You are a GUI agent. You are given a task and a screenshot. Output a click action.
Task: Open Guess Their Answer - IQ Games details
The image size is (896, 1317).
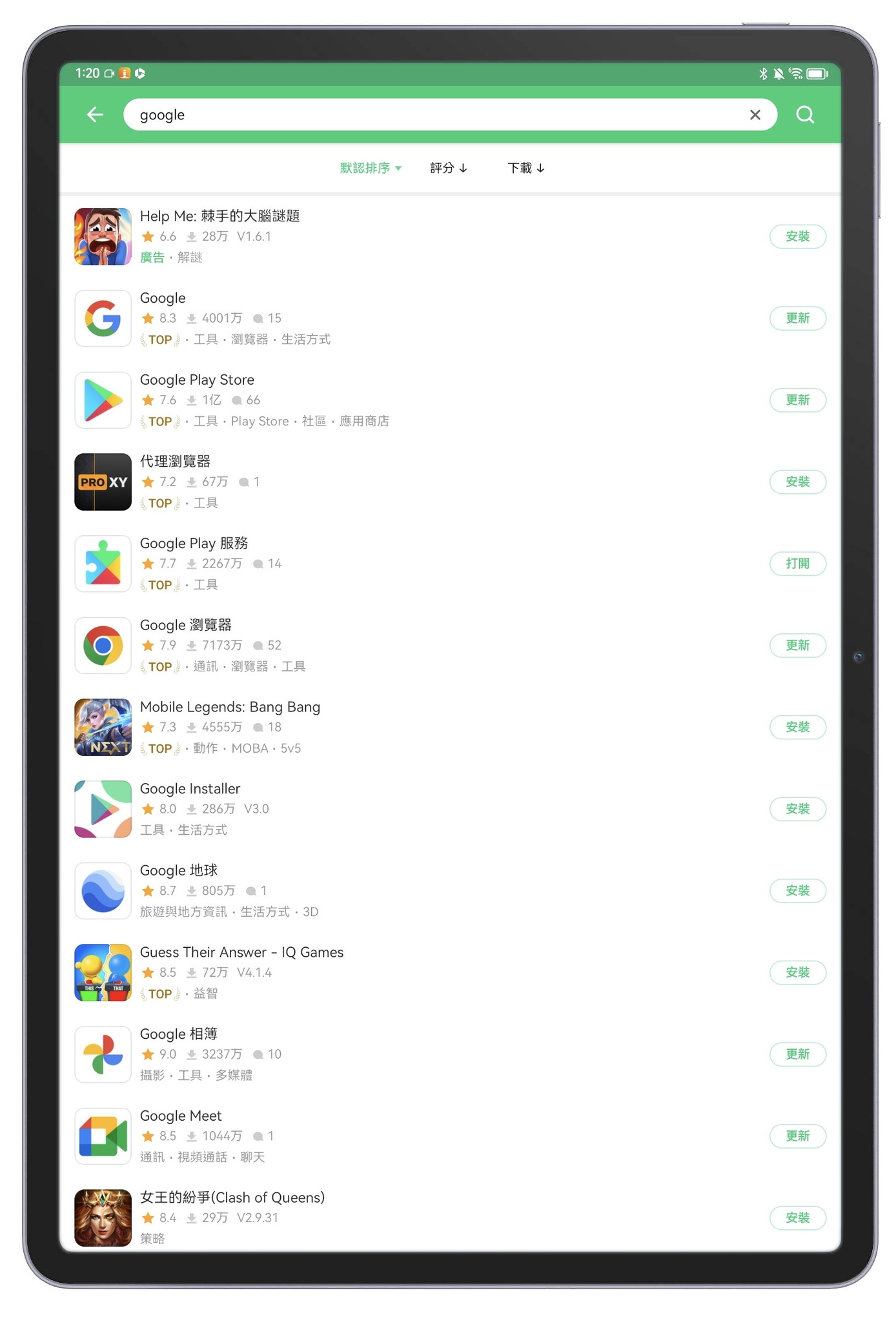[387, 972]
